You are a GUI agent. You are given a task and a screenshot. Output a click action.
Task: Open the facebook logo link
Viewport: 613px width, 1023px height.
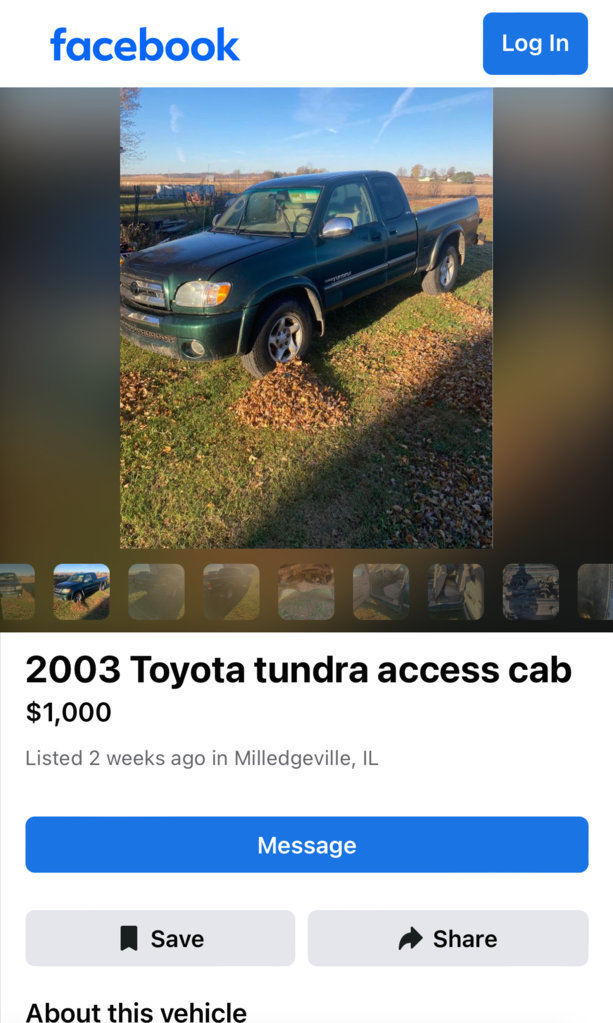145,44
